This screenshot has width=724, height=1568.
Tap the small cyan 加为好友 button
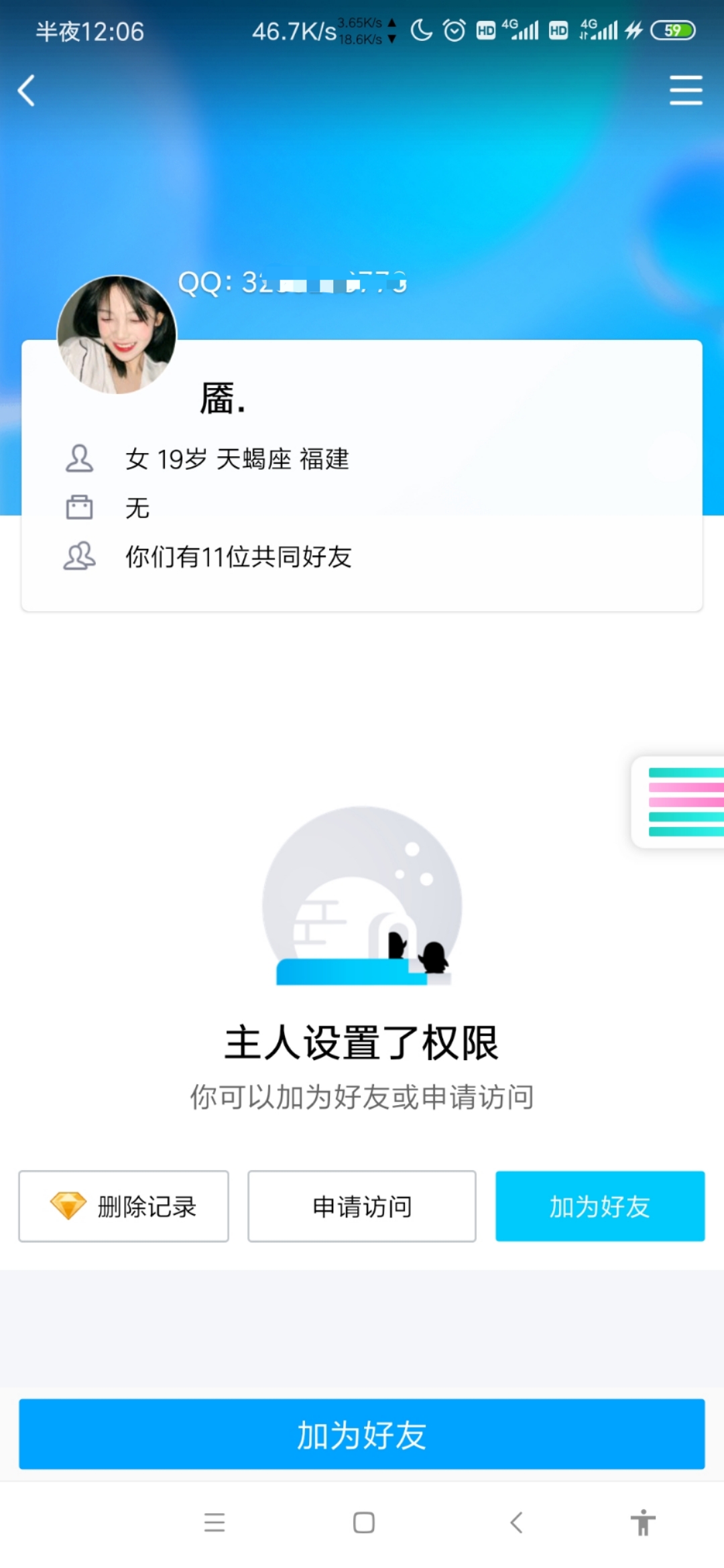click(x=600, y=1206)
